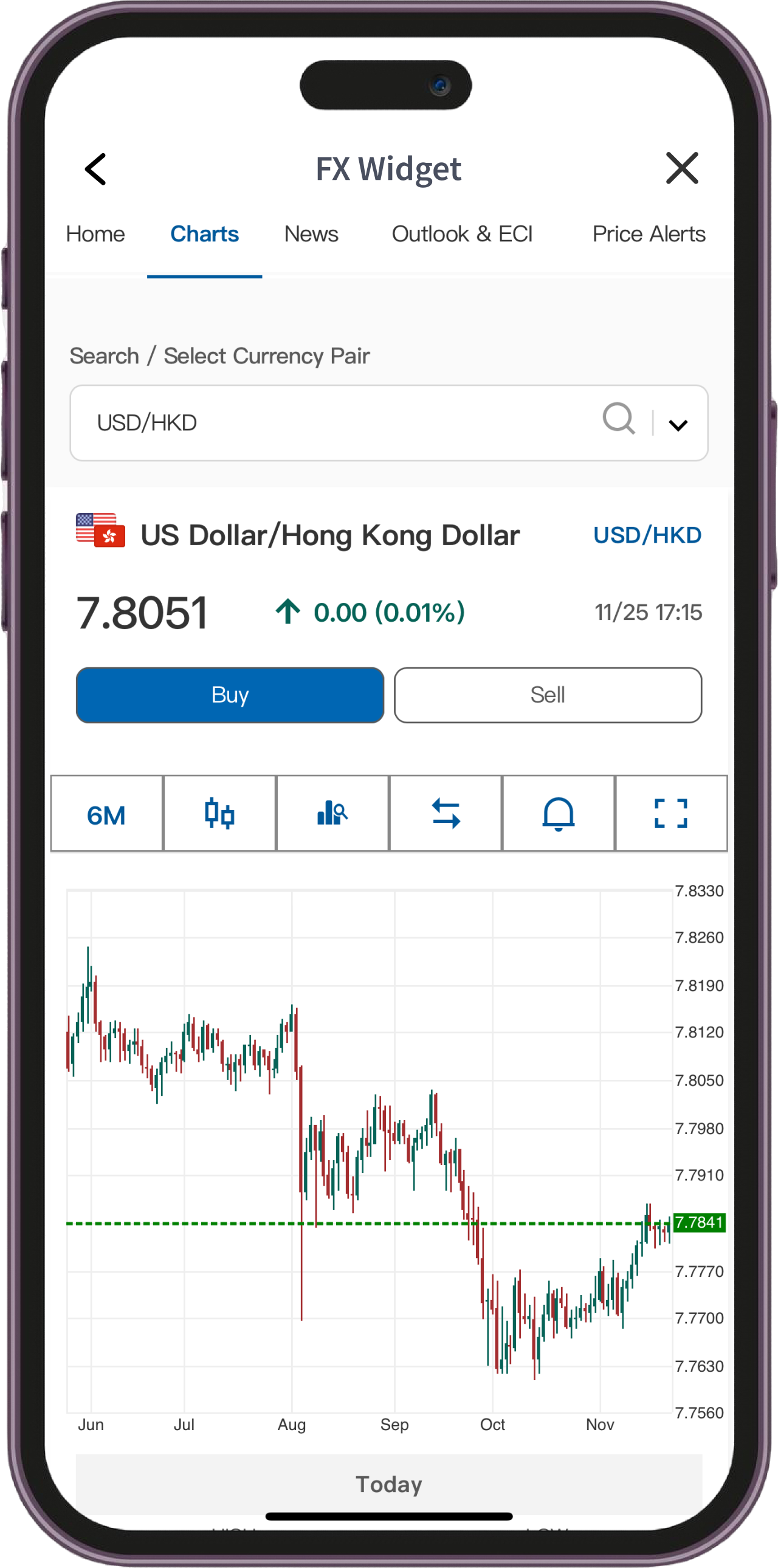
Task: Change the 6M chart period
Action: (106, 814)
